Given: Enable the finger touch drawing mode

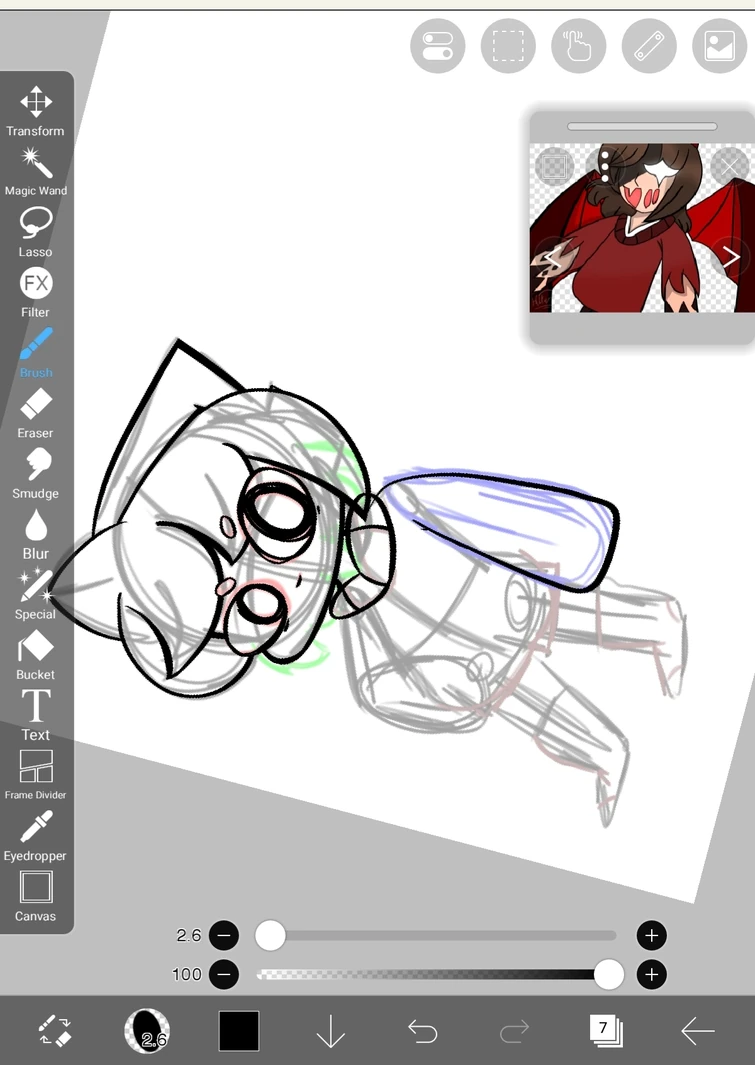Looking at the screenshot, I should click(x=578, y=46).
